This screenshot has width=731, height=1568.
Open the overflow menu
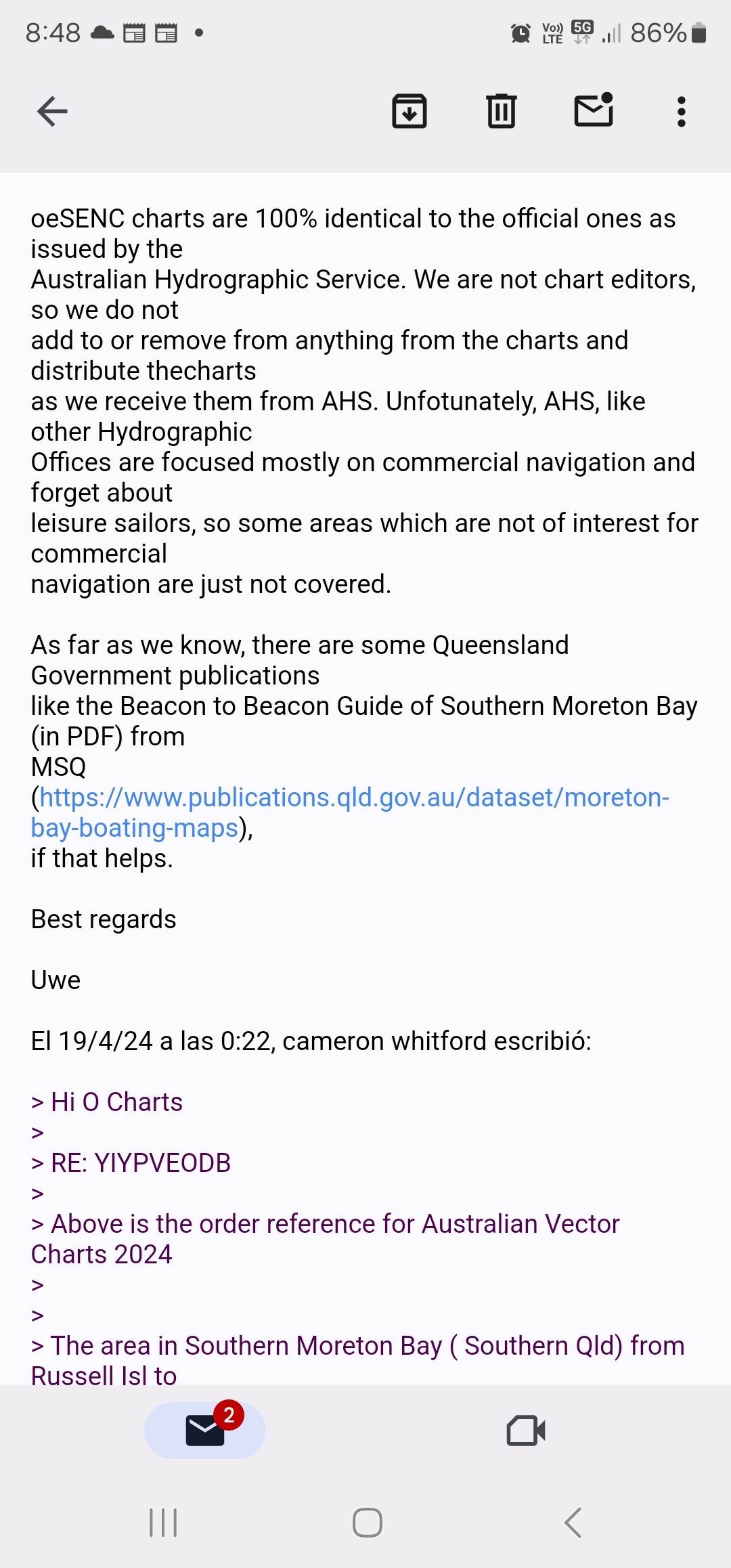click(x=681, y=112)
